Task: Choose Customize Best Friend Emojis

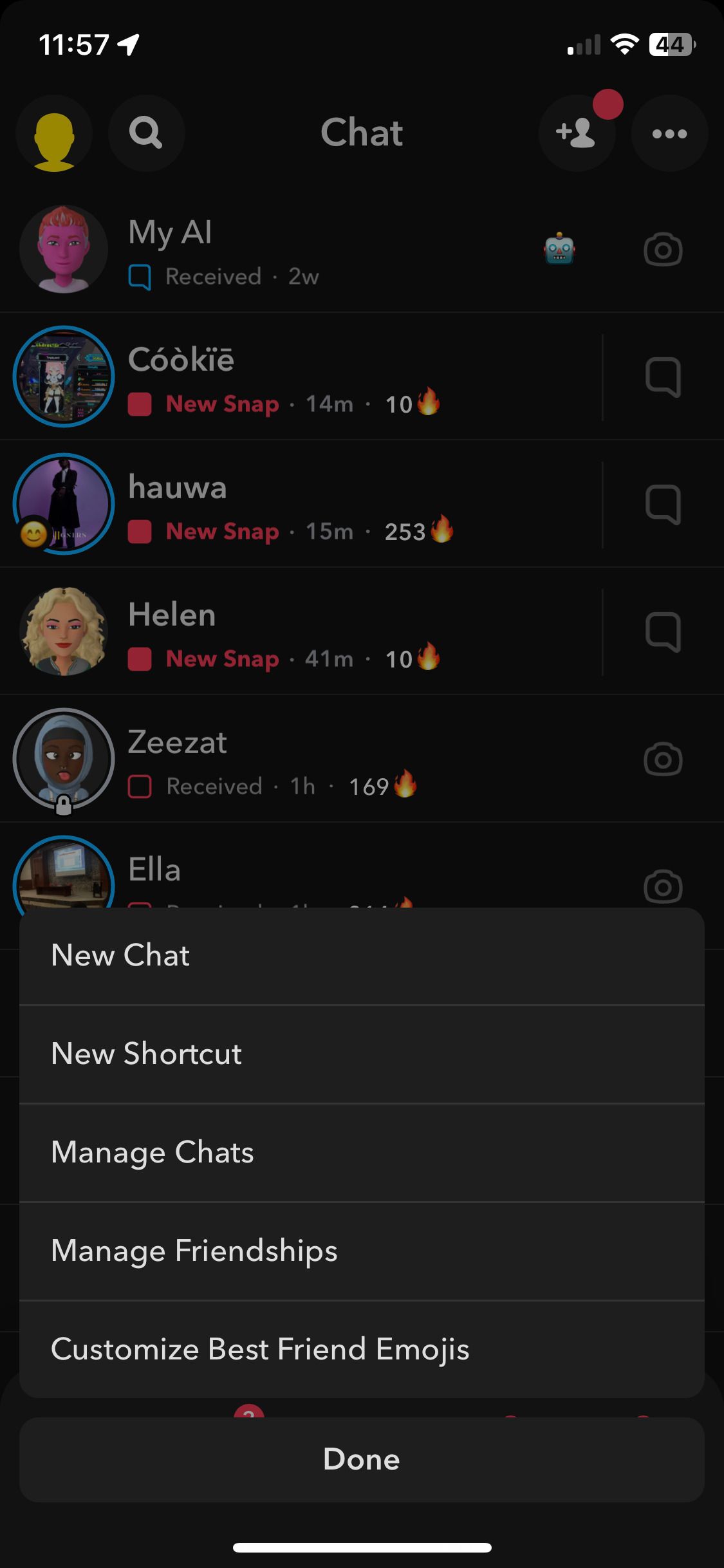Action: (x=362, y=1349)
